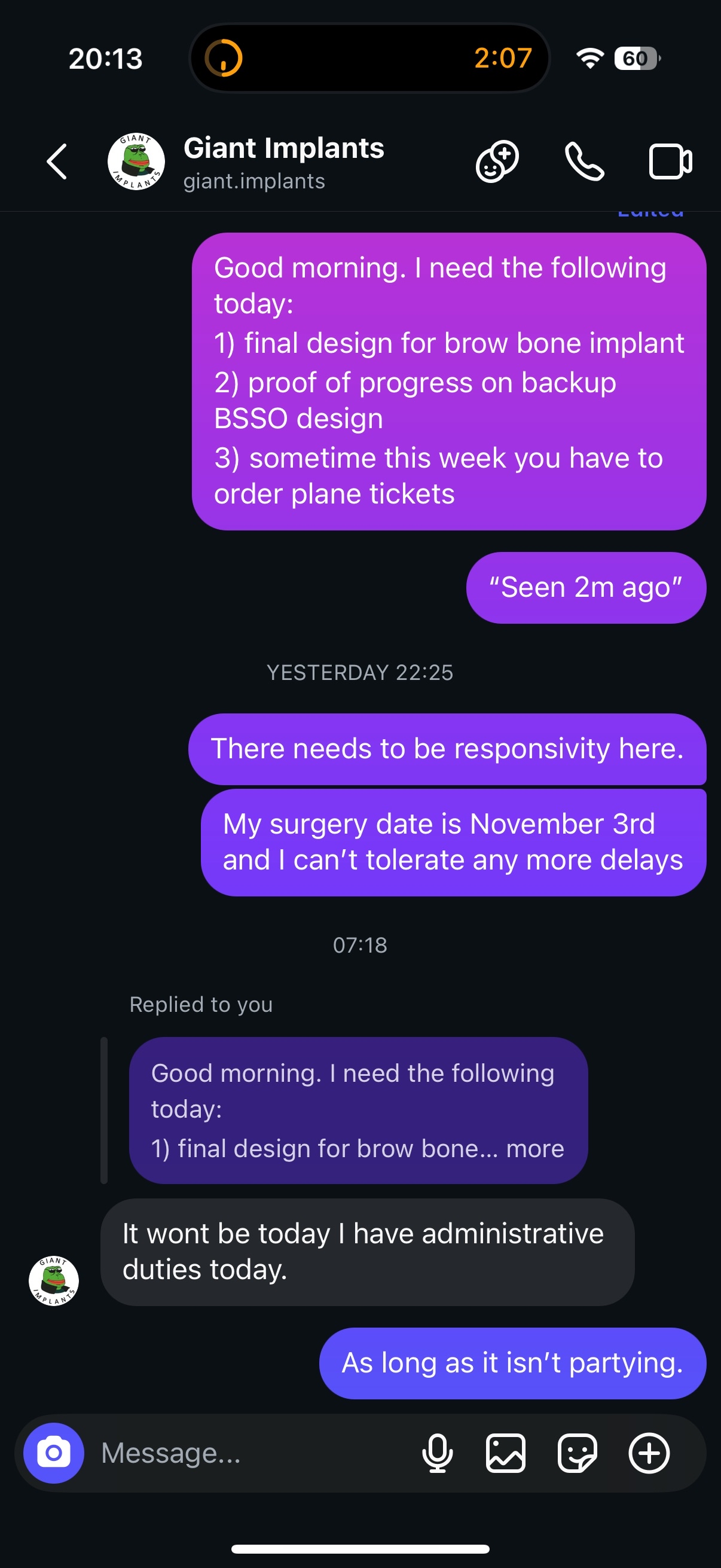Tap Giant Implants avatar beside their reply
The image size is (721, 1568).
(x=54, y=1282)
